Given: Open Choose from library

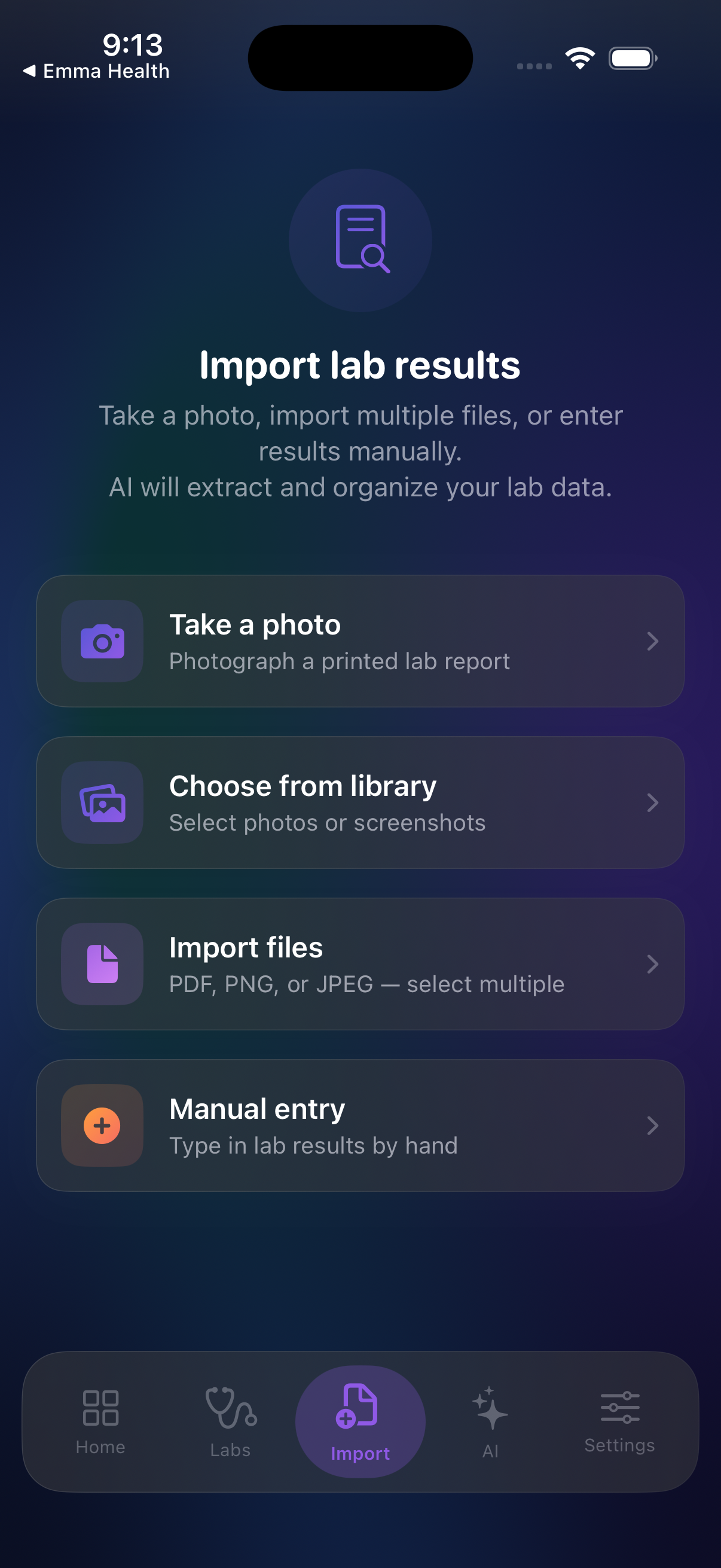Looking at the screenshot, I should 360,803.
